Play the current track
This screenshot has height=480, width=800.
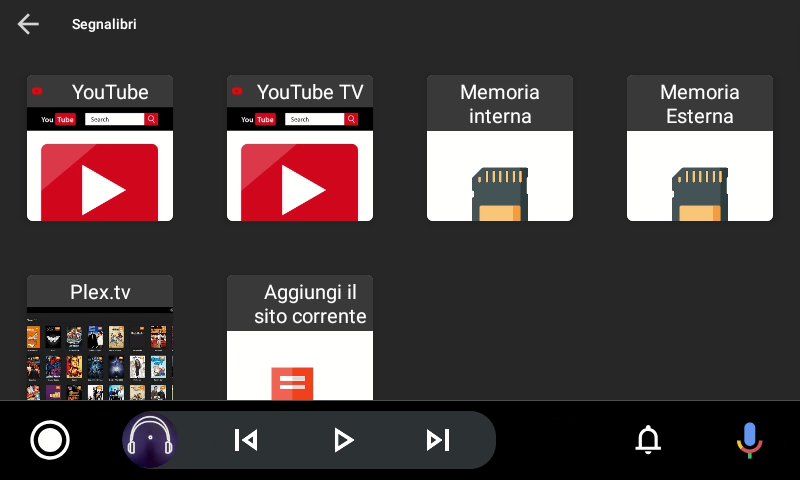(x=343, y=440)
